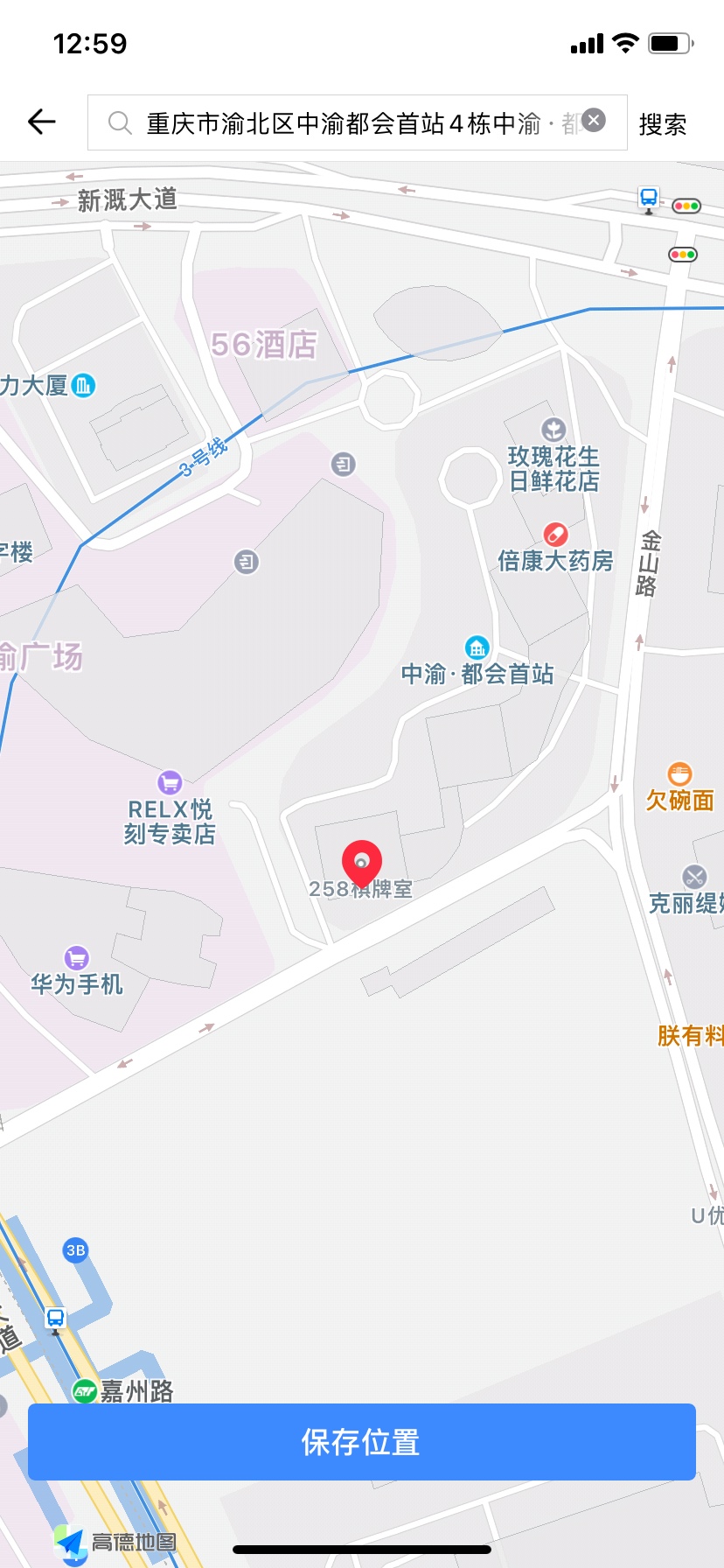Viewport: 724px width, 1568px height.
Task: Go back using the arrow icon
Action: [x=42, y=122]
